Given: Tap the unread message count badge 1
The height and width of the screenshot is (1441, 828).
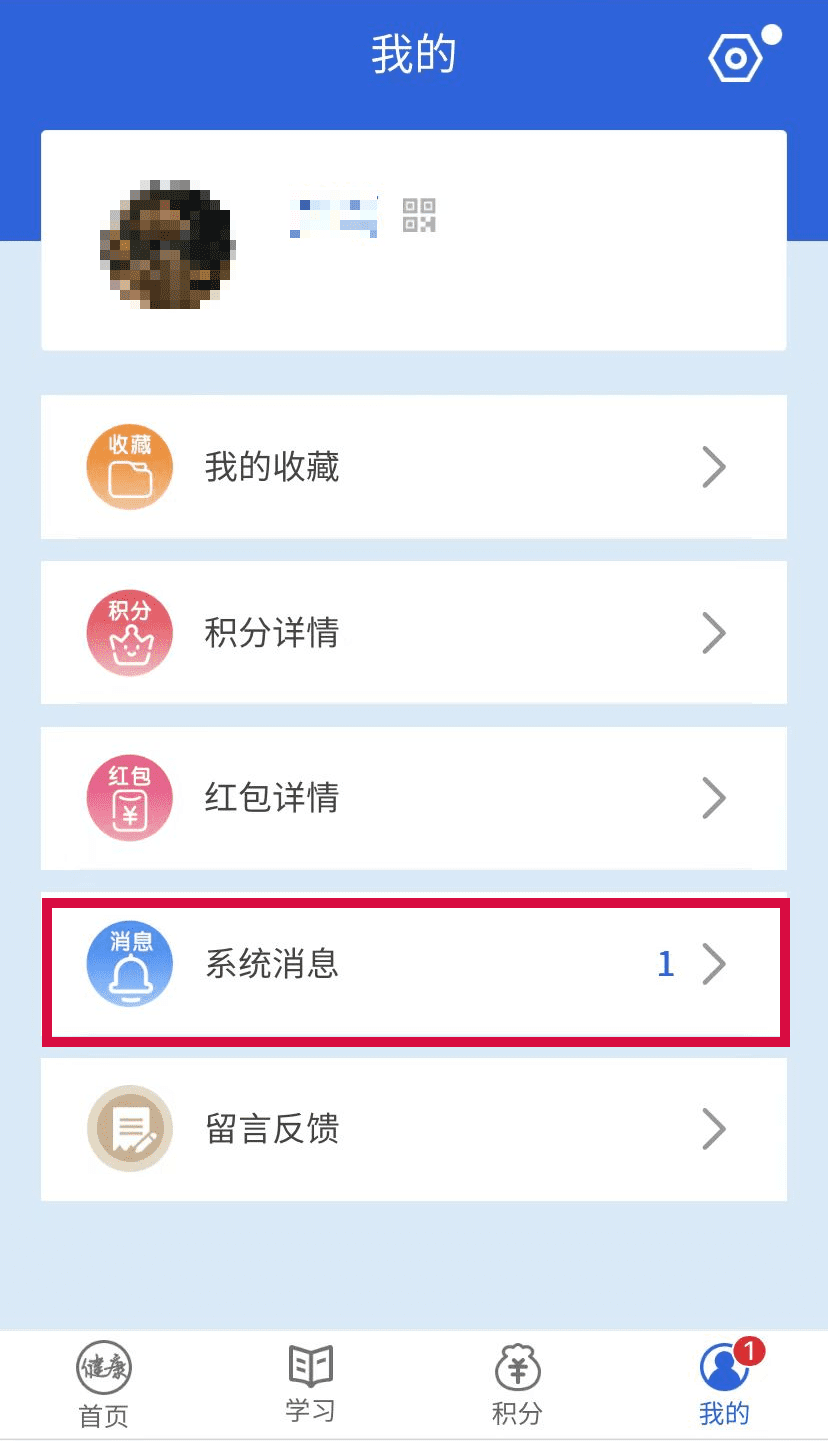Looking at the screenshot, I should click(x=666, y=963).
